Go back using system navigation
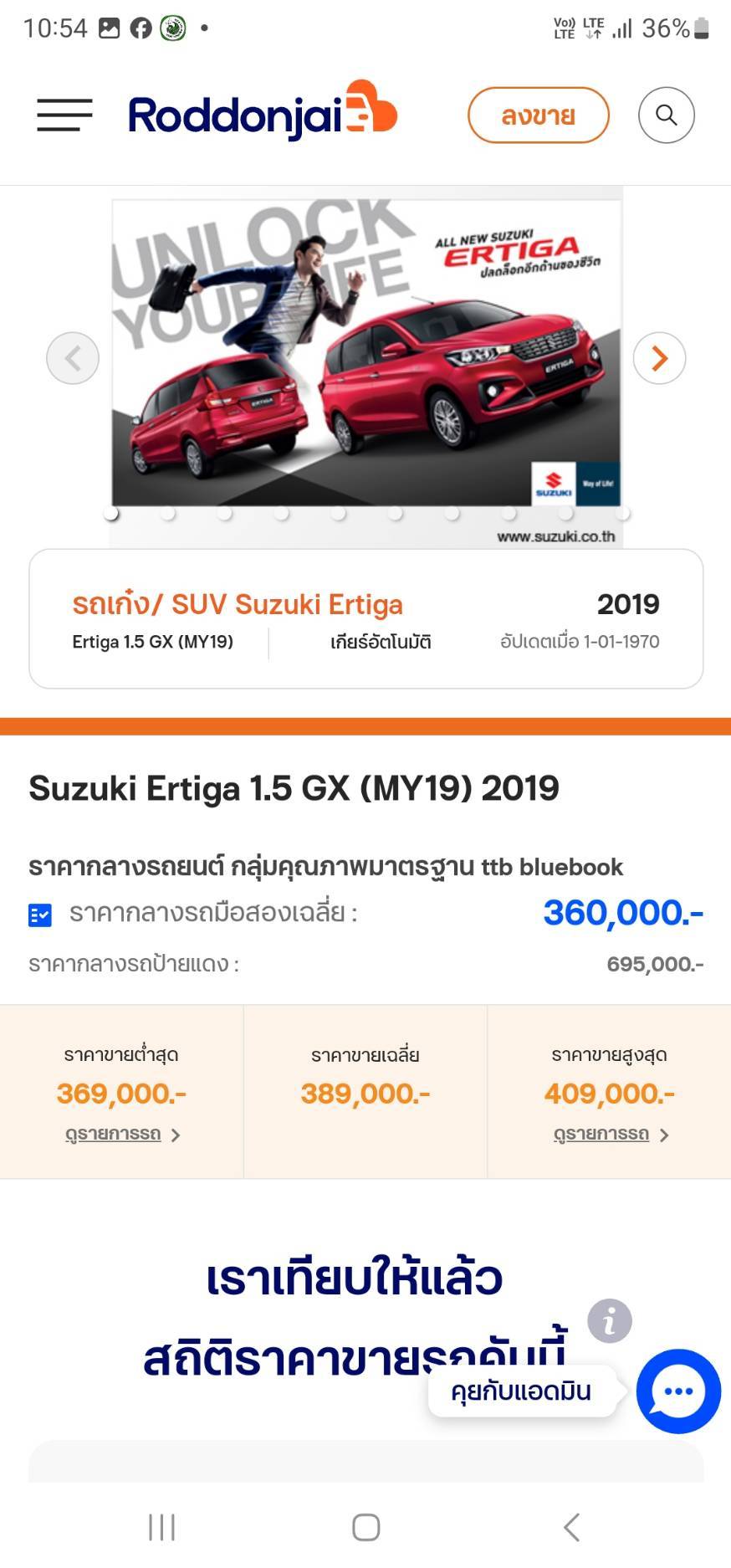 click(571, 1527)
